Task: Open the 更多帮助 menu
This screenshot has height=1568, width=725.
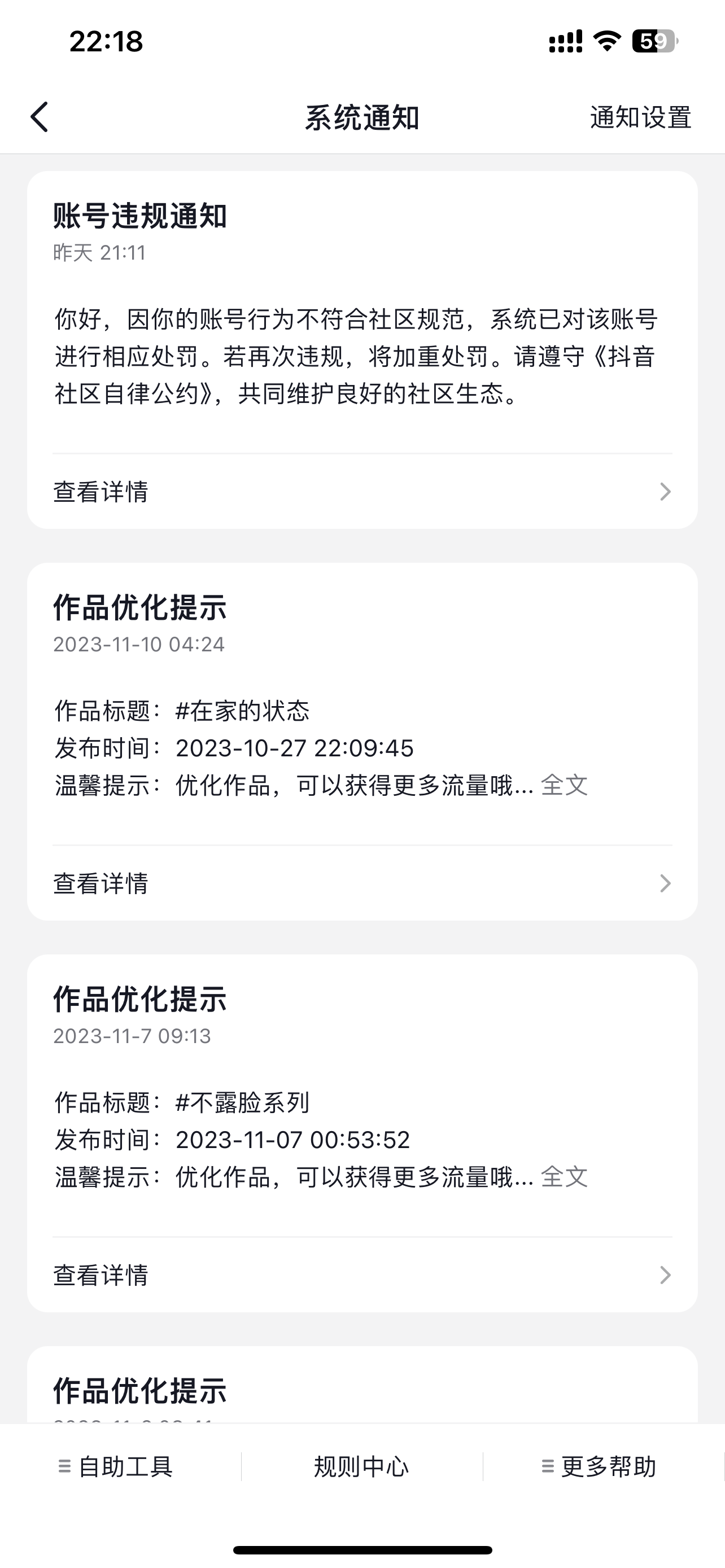Action: tap(600, 1467)
